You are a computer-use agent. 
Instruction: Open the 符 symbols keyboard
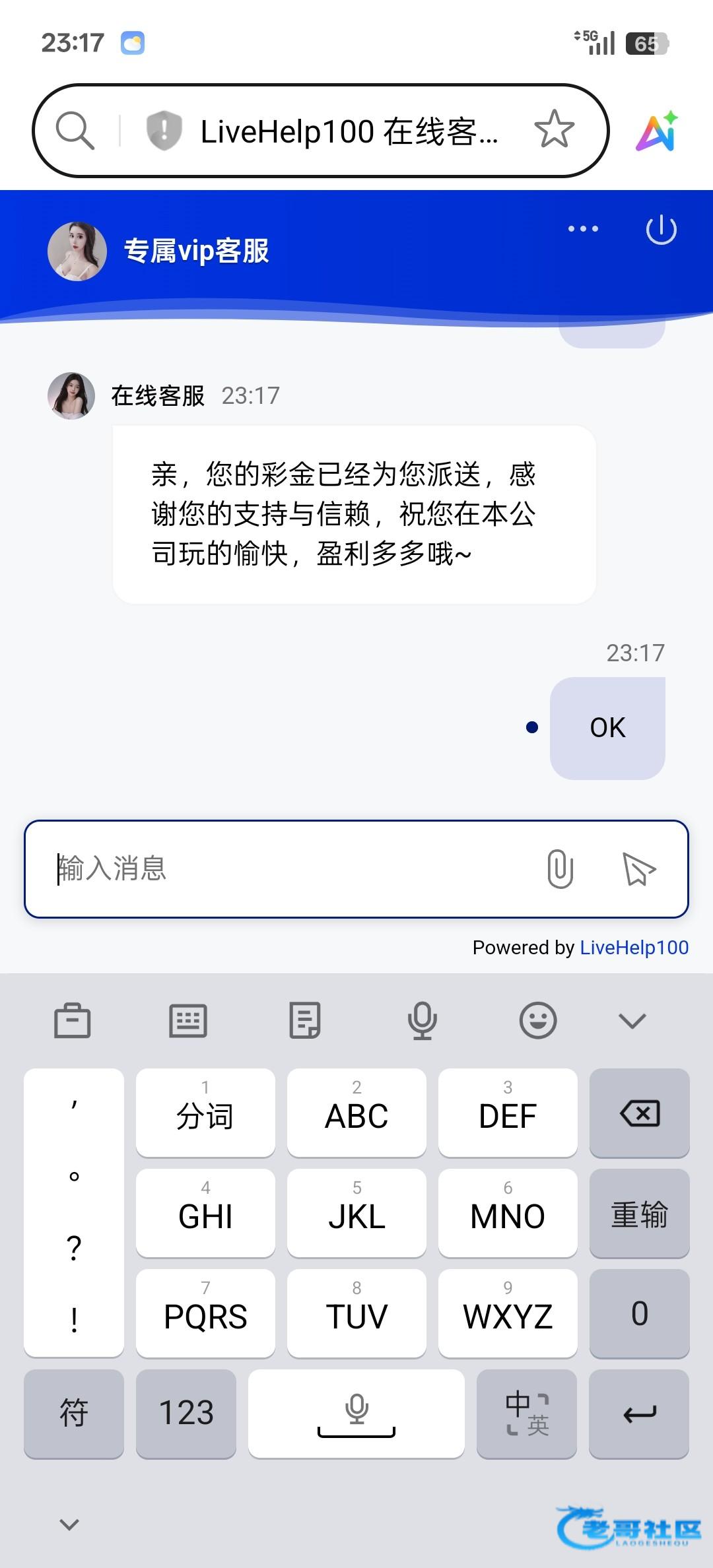click(x=74, y=1413)
